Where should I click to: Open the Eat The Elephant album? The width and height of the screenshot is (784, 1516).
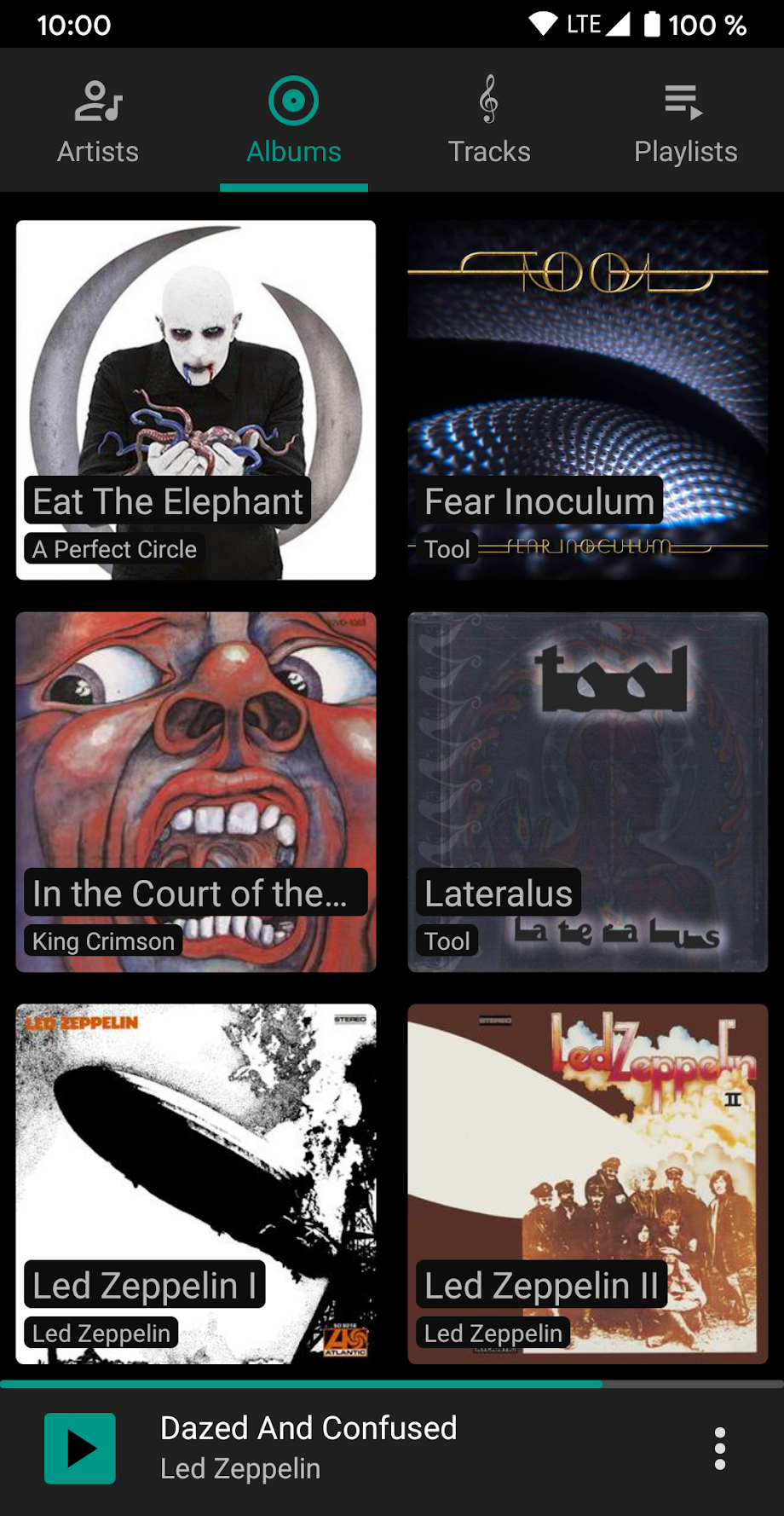tap(196, 400)
